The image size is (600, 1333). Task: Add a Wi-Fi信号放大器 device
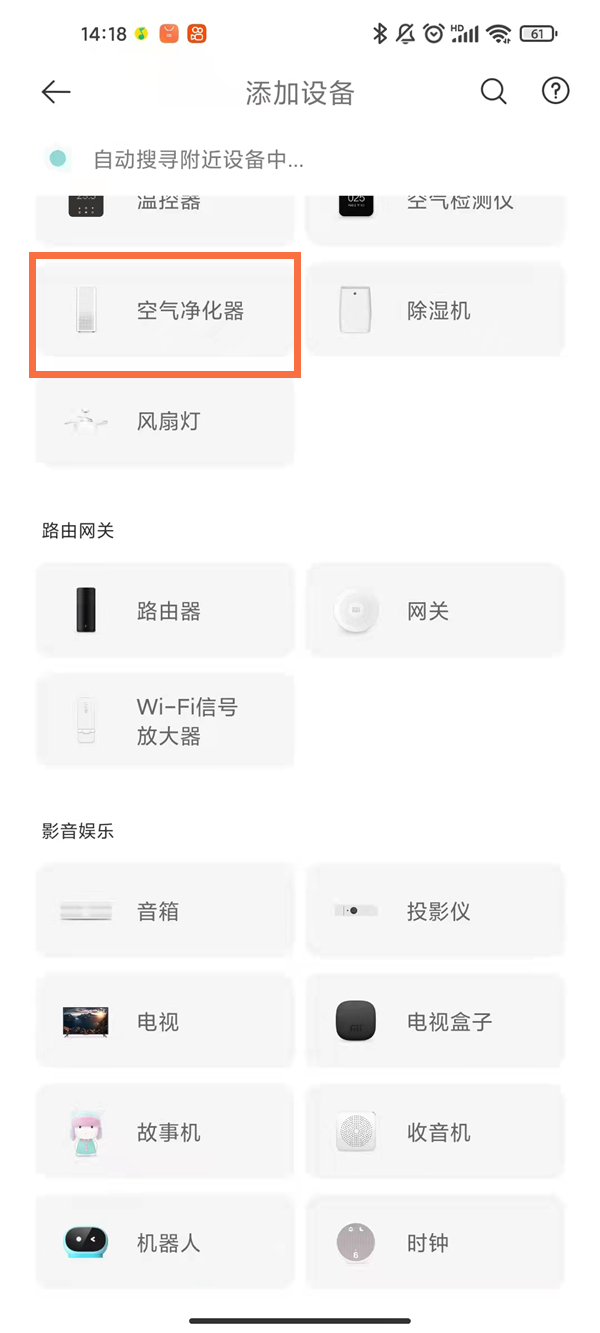coord(166,721)
